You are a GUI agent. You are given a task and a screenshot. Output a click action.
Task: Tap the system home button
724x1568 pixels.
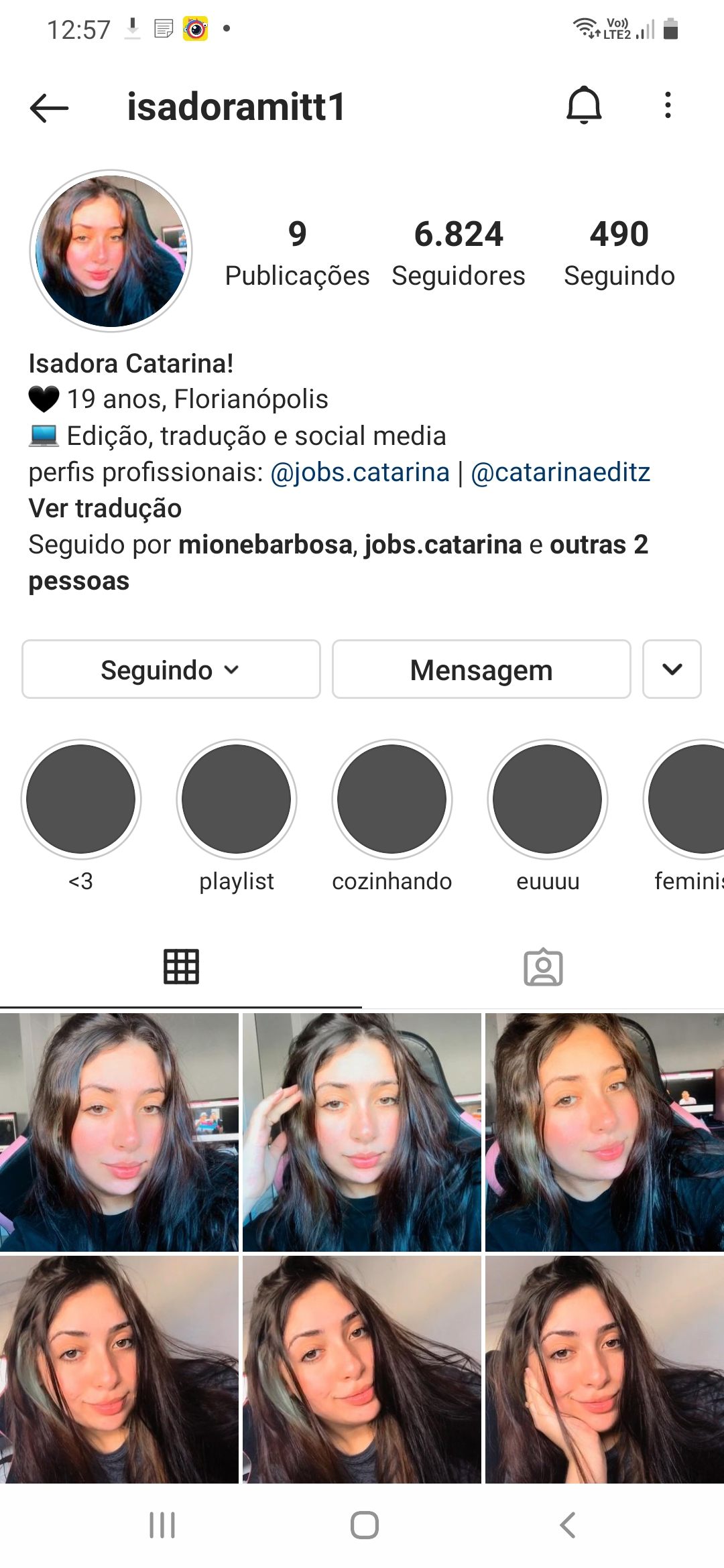pyautogui.click(x=364, y=1525)
